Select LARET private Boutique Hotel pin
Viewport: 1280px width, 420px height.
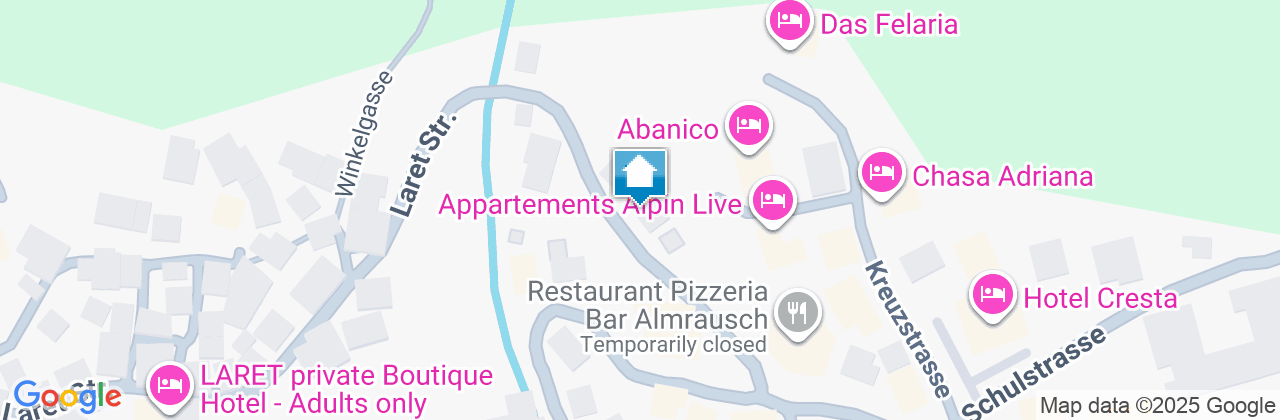pos(169,385)
